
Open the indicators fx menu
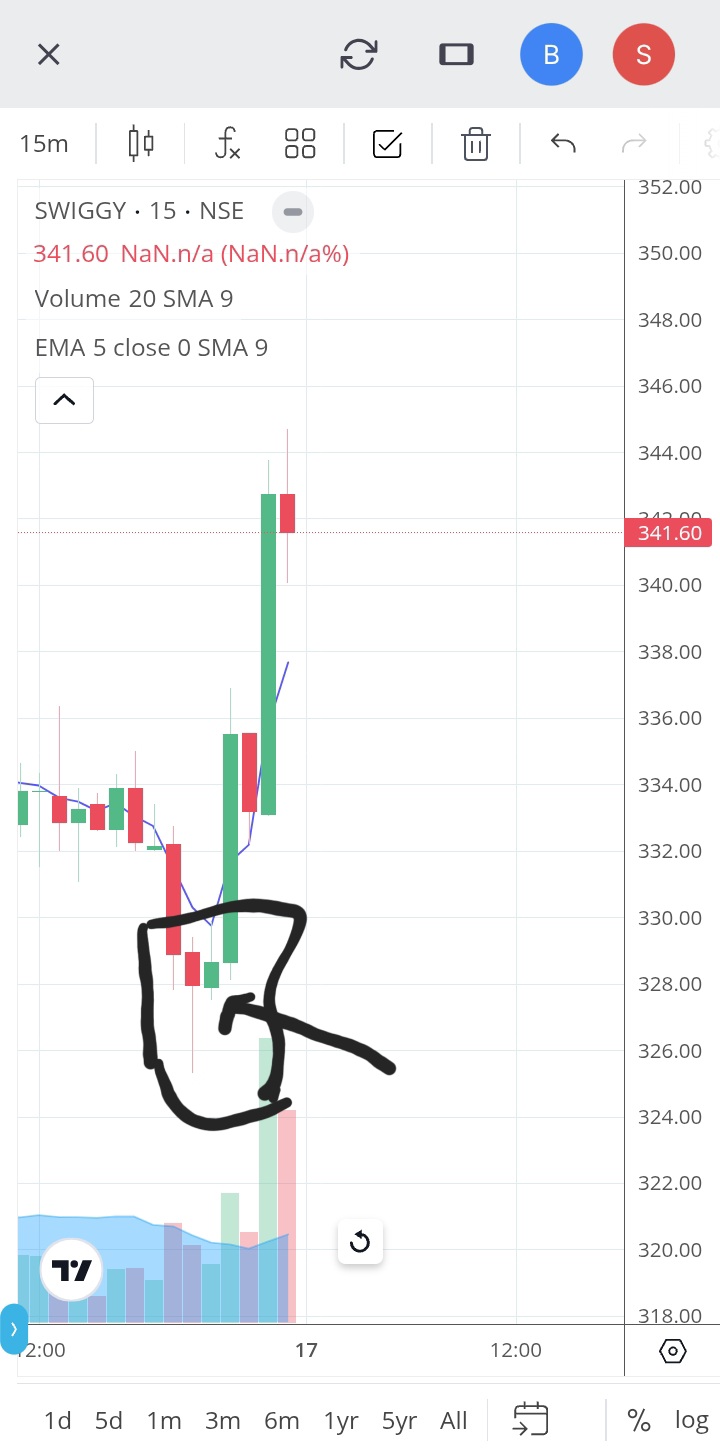pyautogui.click(x=228, y=144)
